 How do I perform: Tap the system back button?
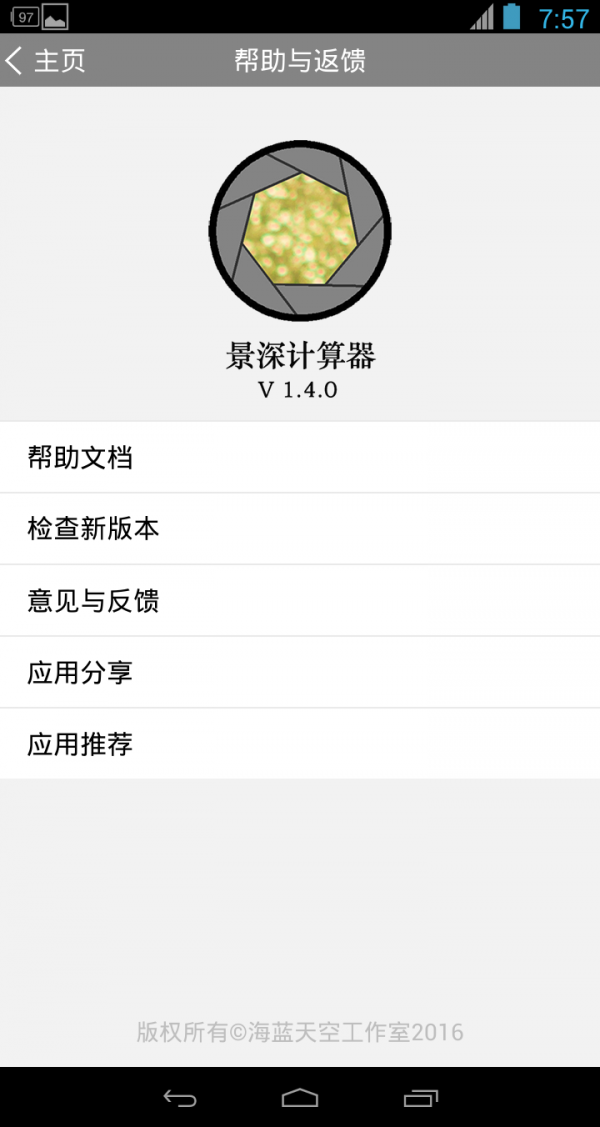click(x=180, y=1098)
